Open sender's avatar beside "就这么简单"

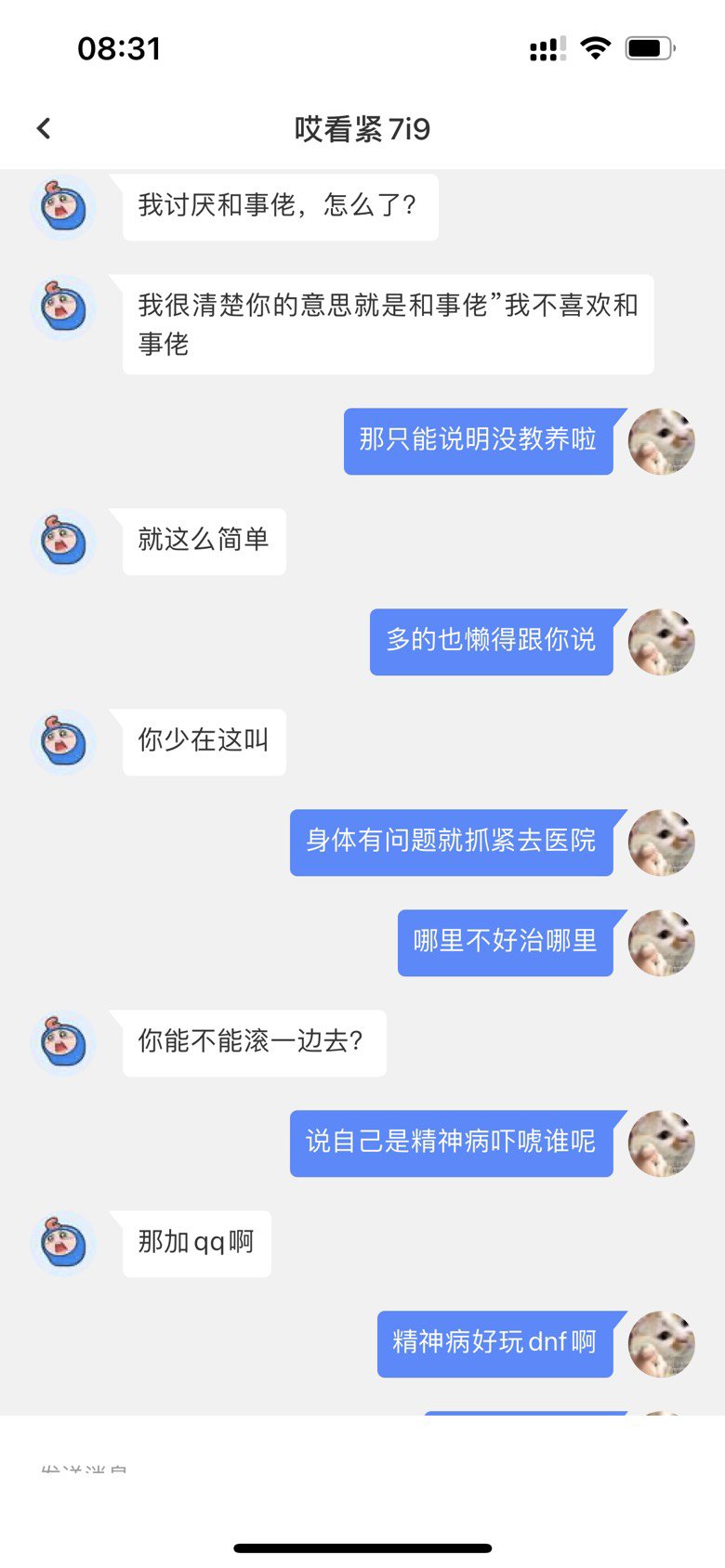pyautogui.click(x=63, y=542)
